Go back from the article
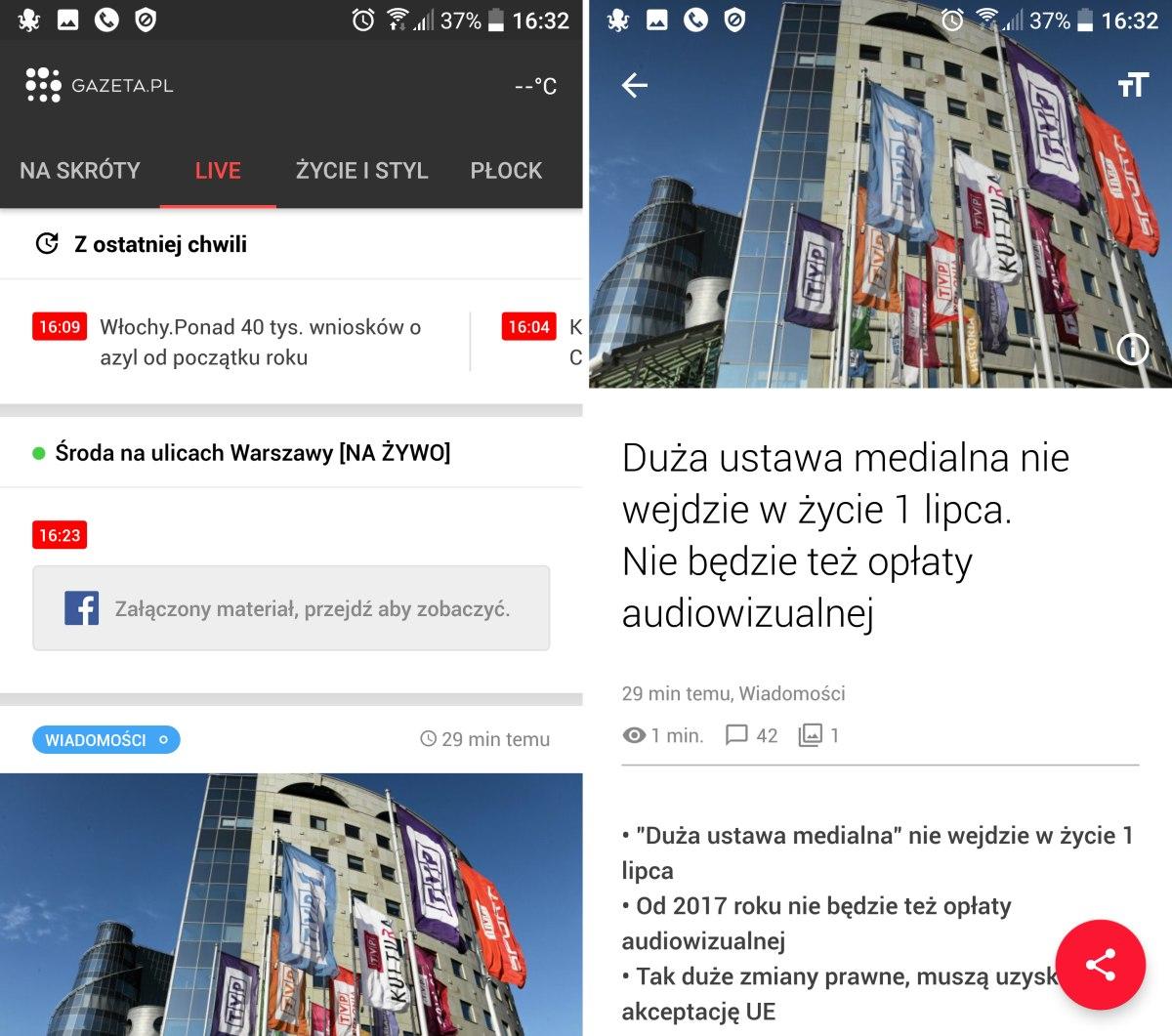The width and height of the screenshot is (1172, 1036). pyautogui.click(x=635, y=86)
